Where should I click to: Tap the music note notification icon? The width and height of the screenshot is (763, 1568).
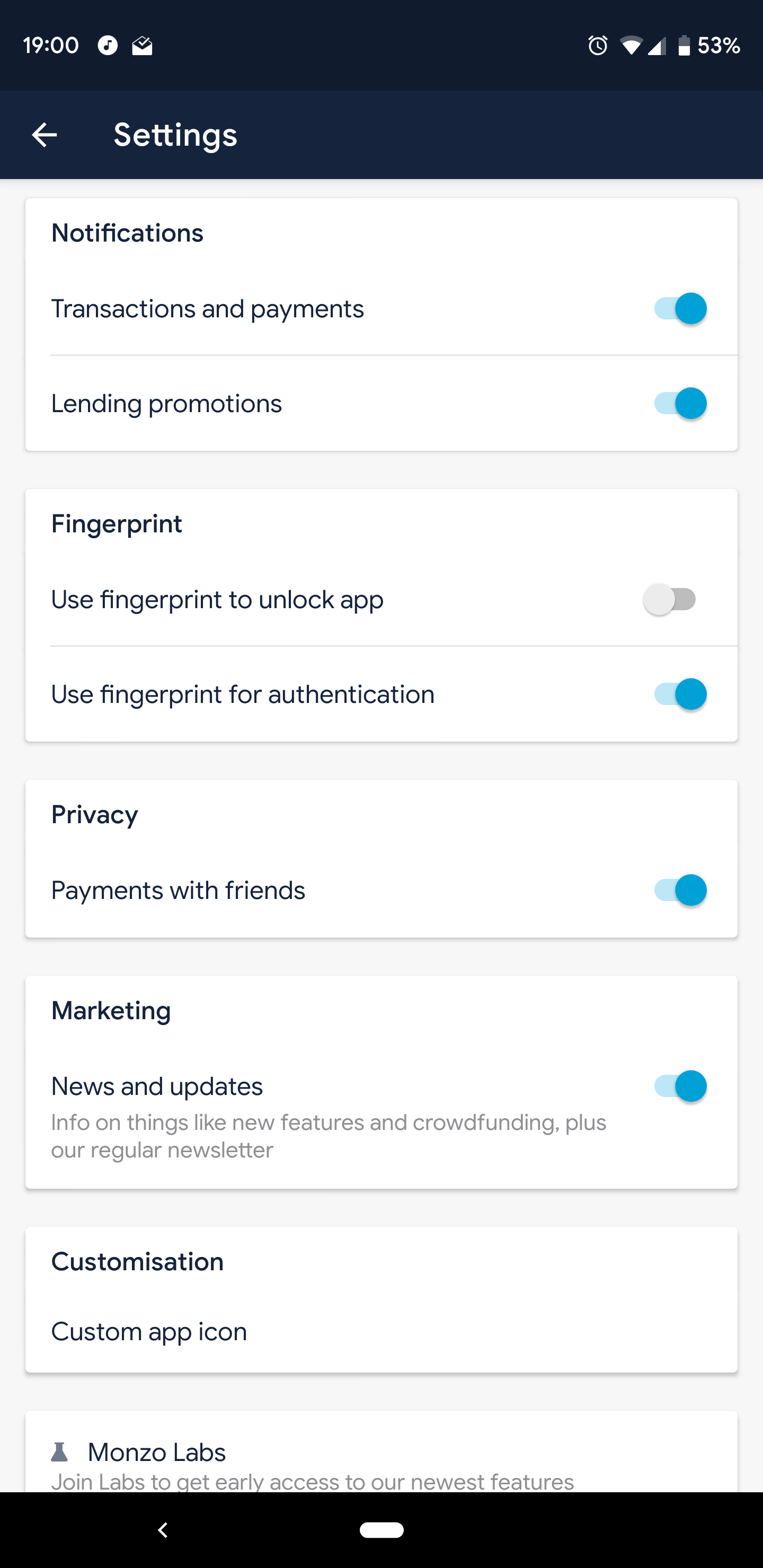107,45
